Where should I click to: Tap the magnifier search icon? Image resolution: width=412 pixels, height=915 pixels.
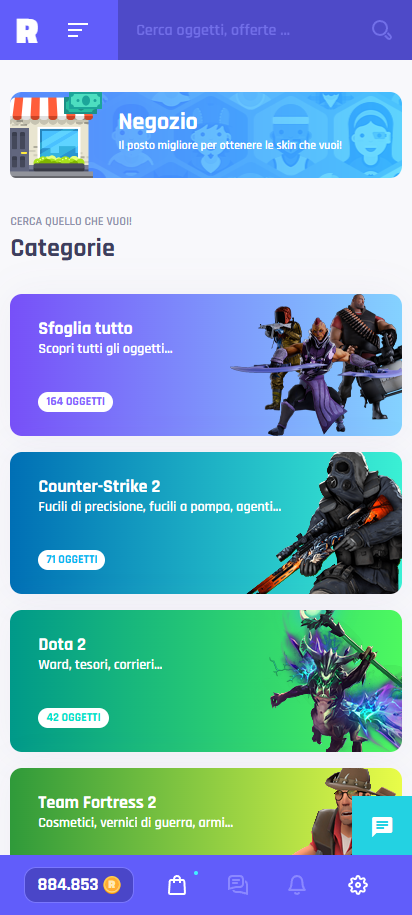(x=382, y=30)
